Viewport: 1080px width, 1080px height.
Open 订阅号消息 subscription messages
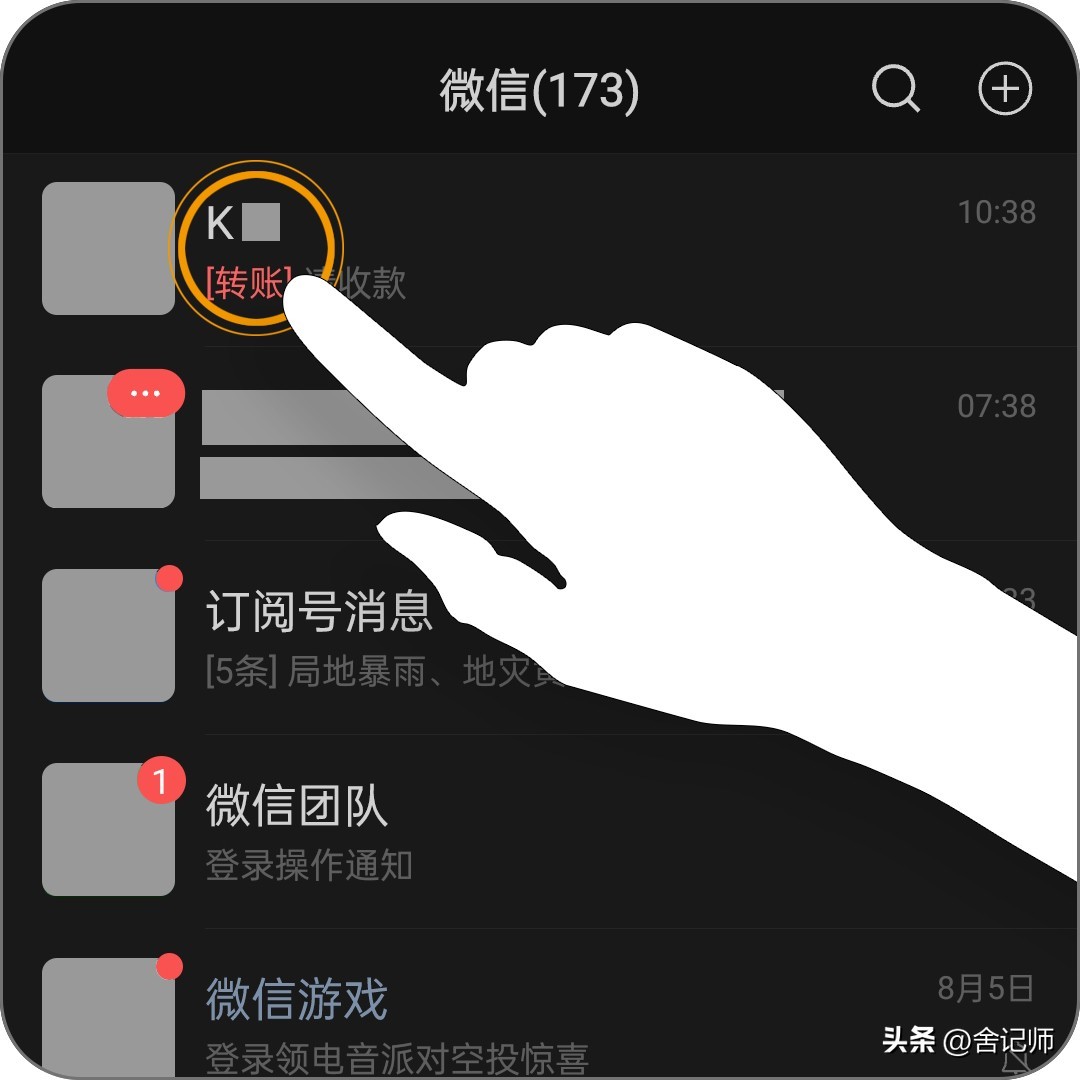tap(540, 637)
